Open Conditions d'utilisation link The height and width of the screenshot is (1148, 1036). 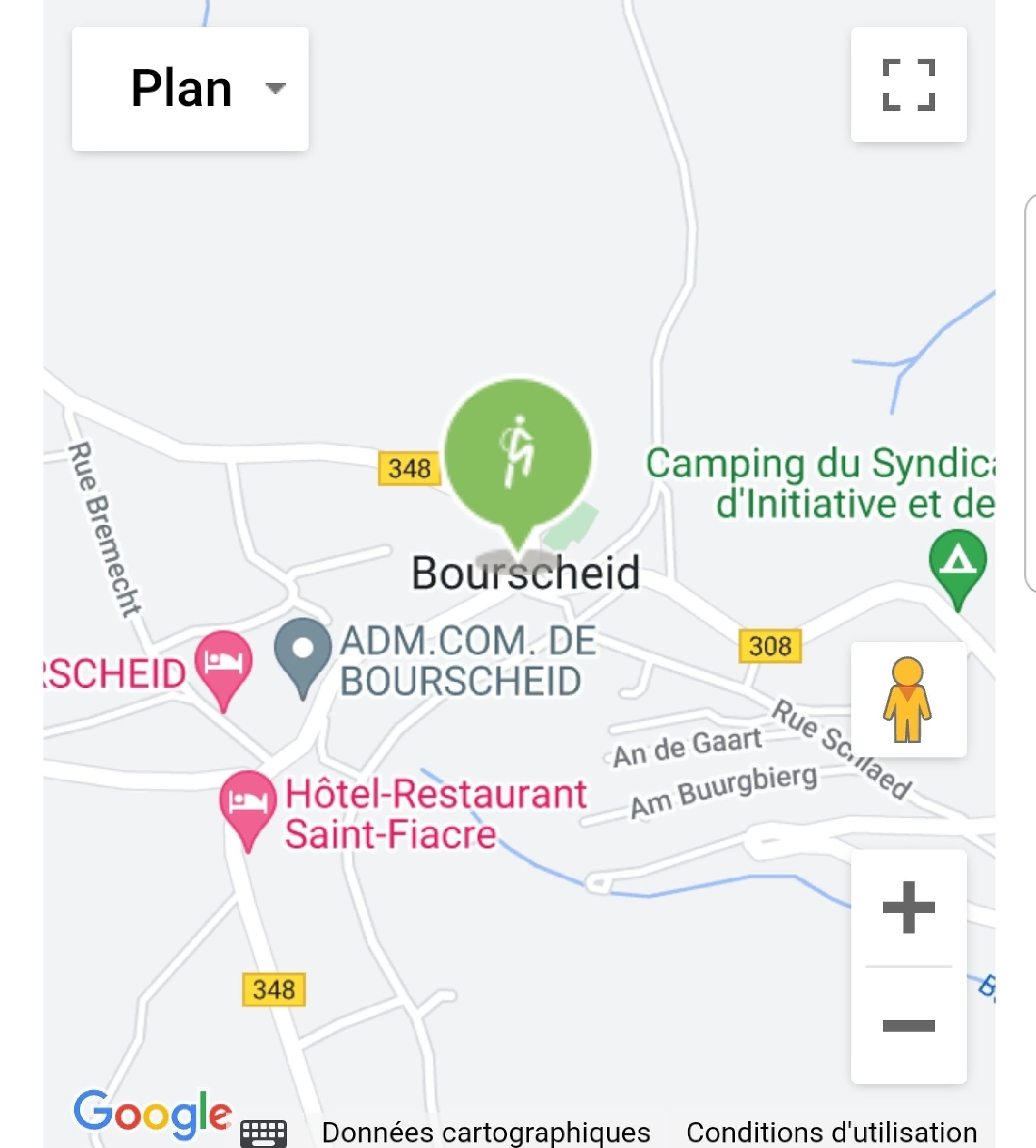coord(832,1133)
